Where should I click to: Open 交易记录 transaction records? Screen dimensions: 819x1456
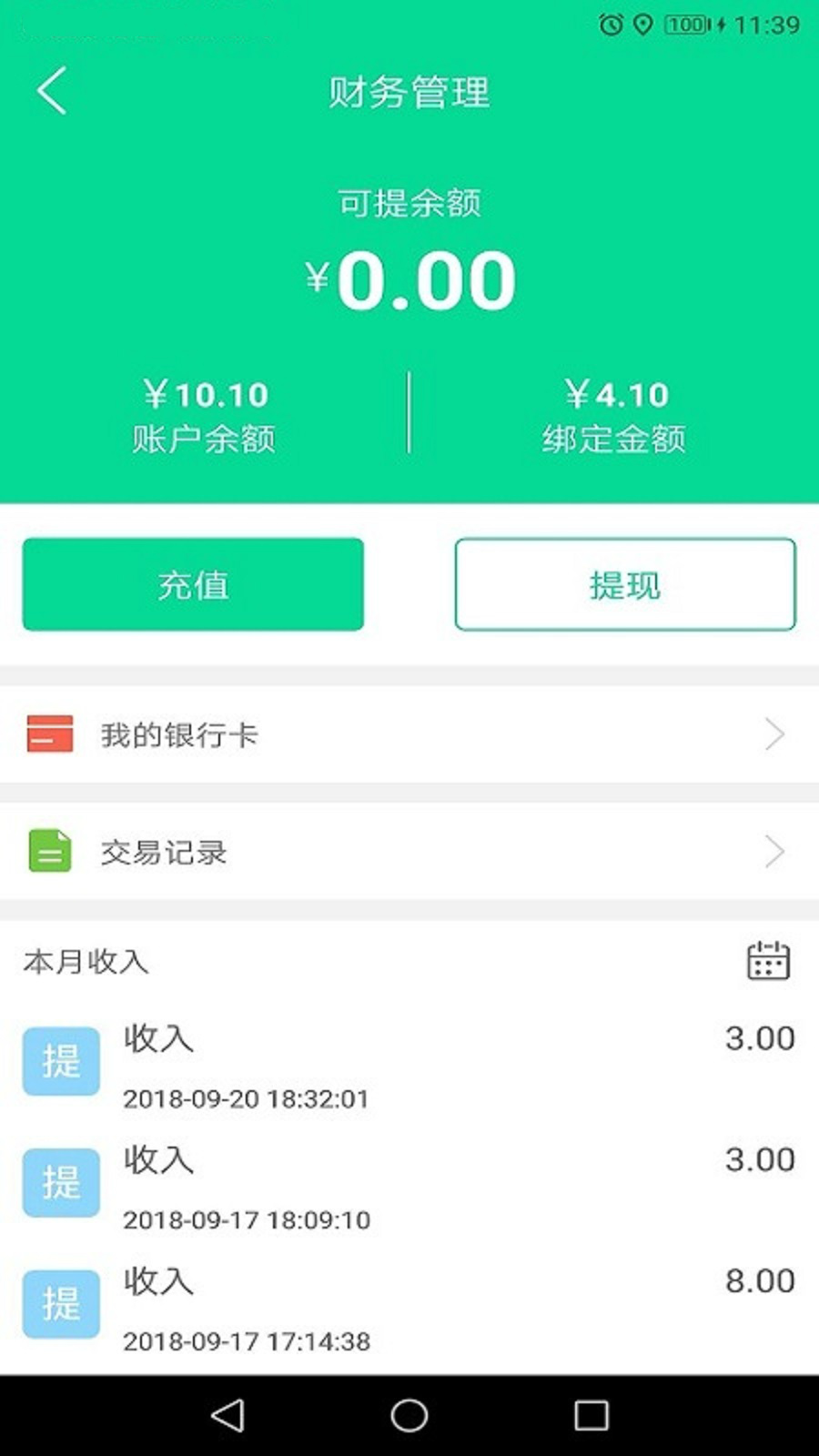coord(409,852)
